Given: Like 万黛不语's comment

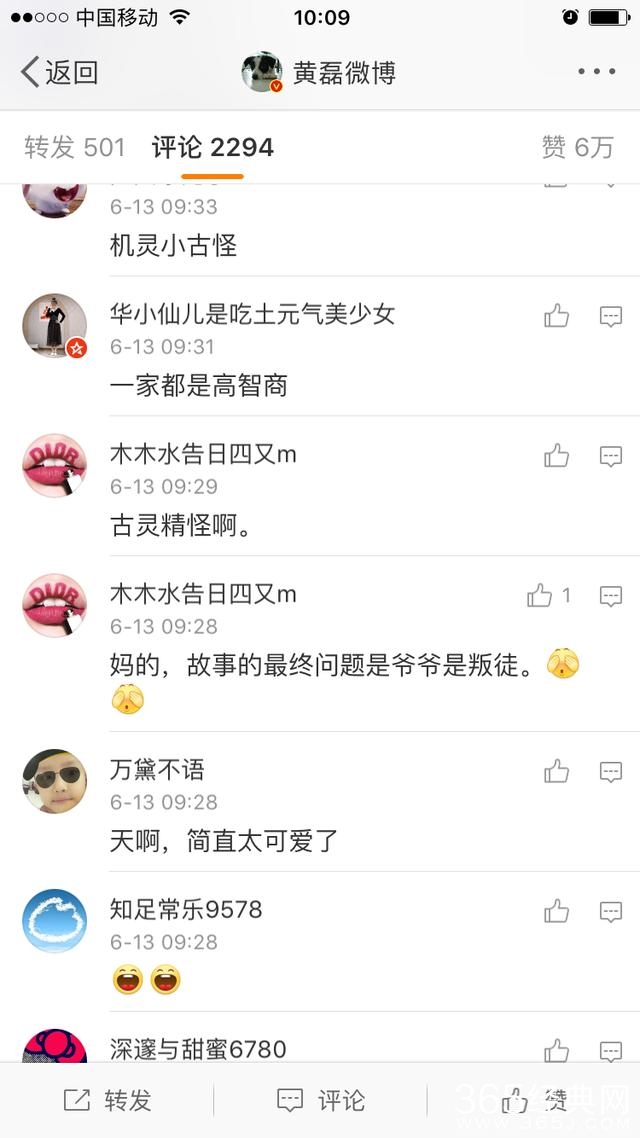Looking at the screenshot, I should [x=557, y=772].
